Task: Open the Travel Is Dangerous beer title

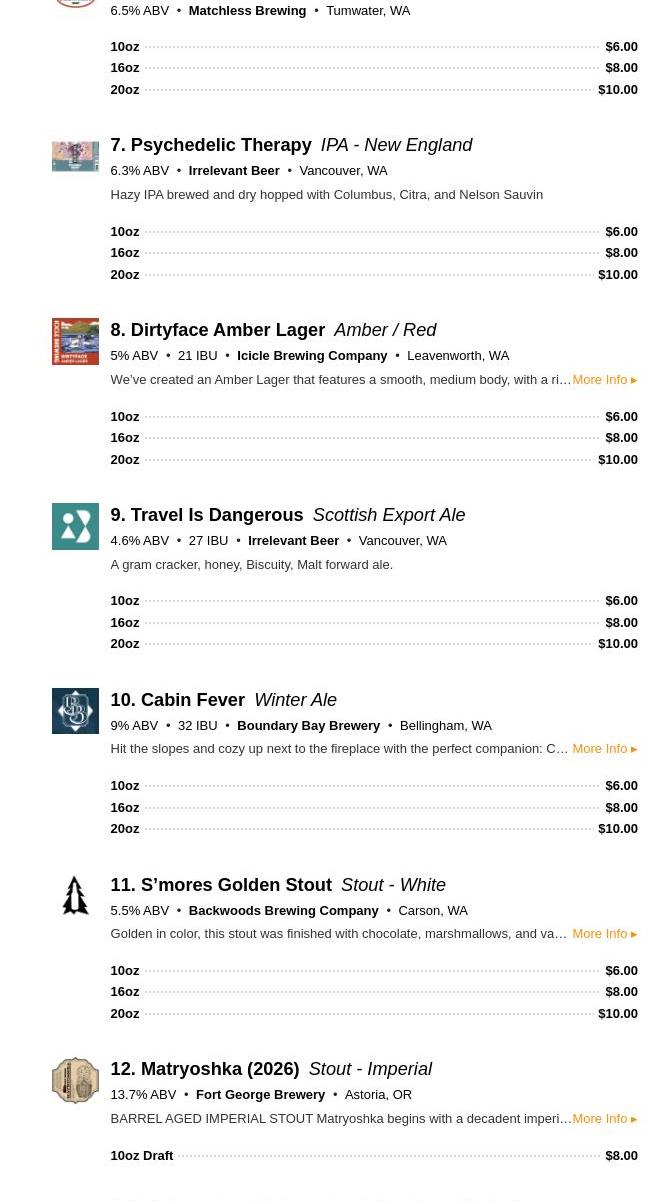Action: (217, 515)
